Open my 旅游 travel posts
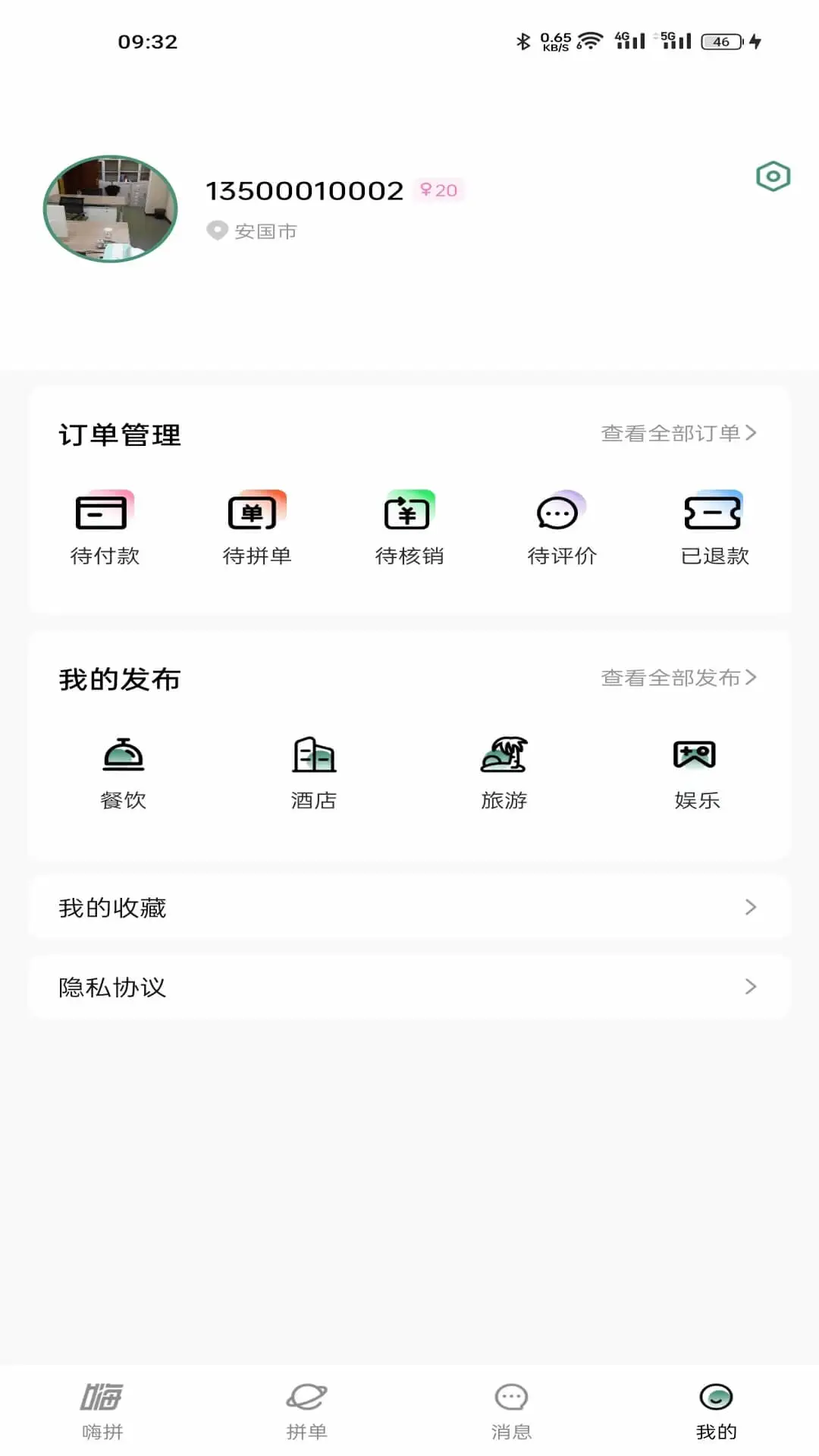This screenshot has width=819, height=1456. pos(504,773)
